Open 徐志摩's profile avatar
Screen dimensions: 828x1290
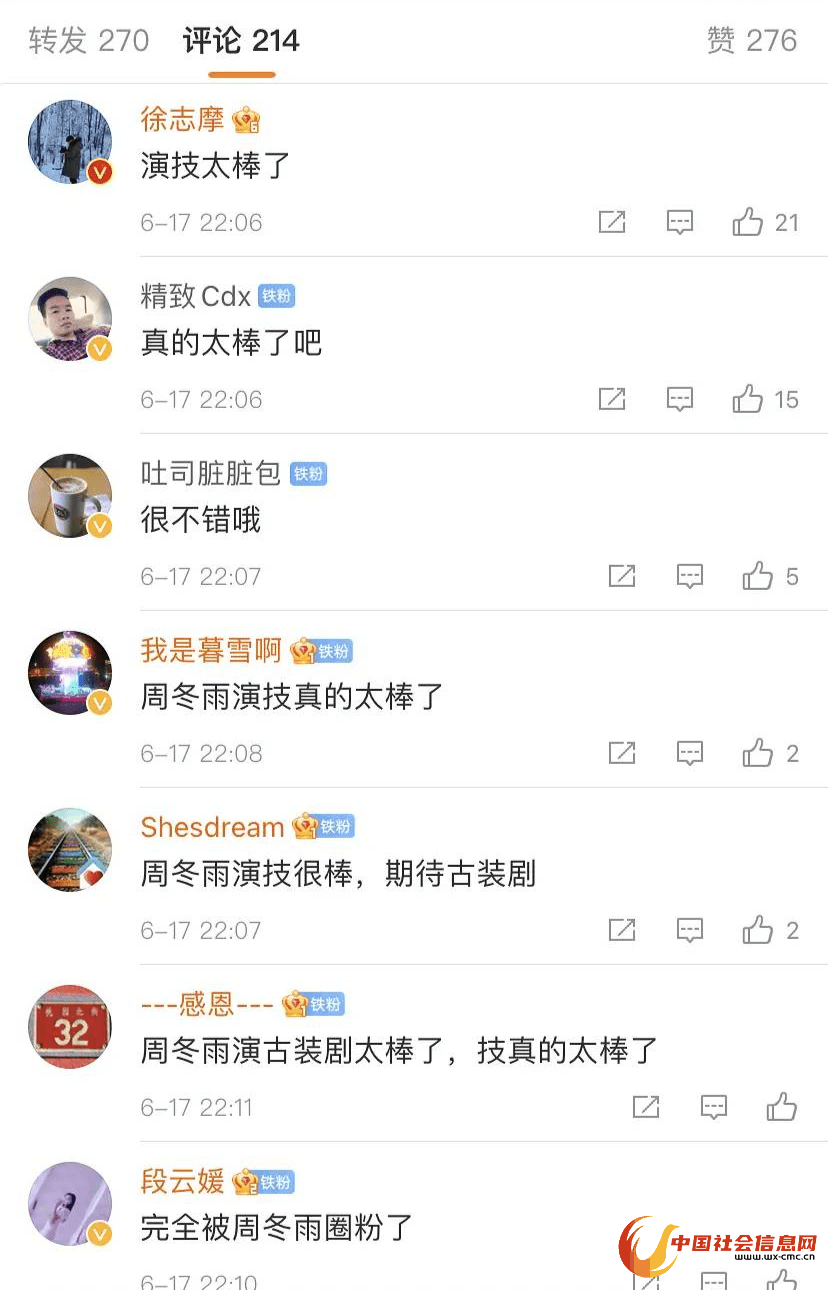69,142
